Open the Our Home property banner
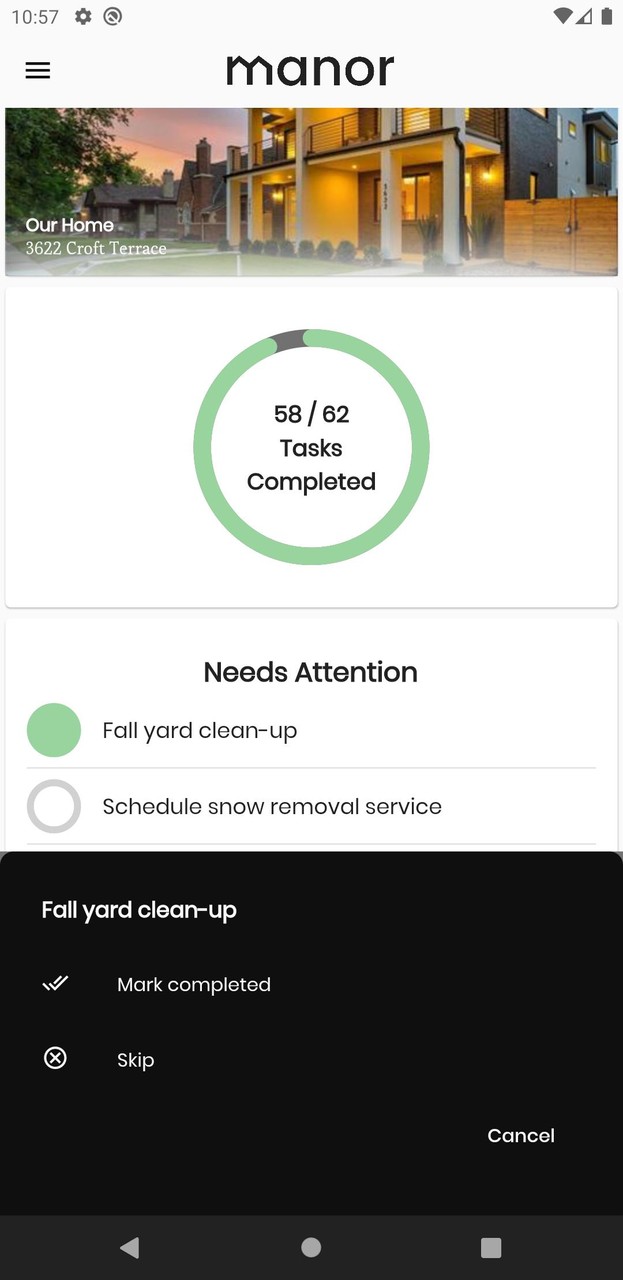Image resolution: width=623 pixels, height=1280 pixels. pos(311,192)
